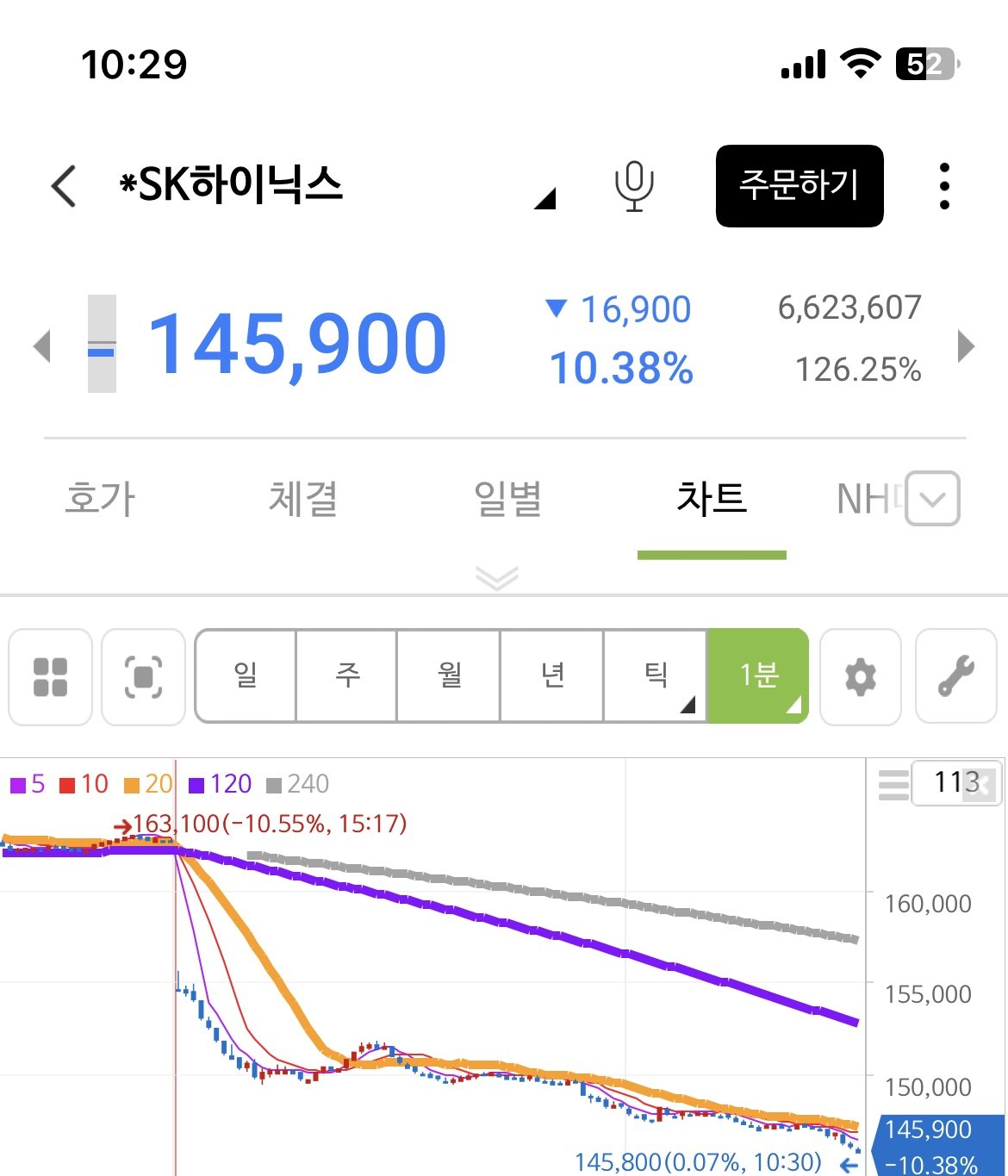Select the 월 monthly chart period
The image size is (1008, 1176).
click(x=450, y=675)
